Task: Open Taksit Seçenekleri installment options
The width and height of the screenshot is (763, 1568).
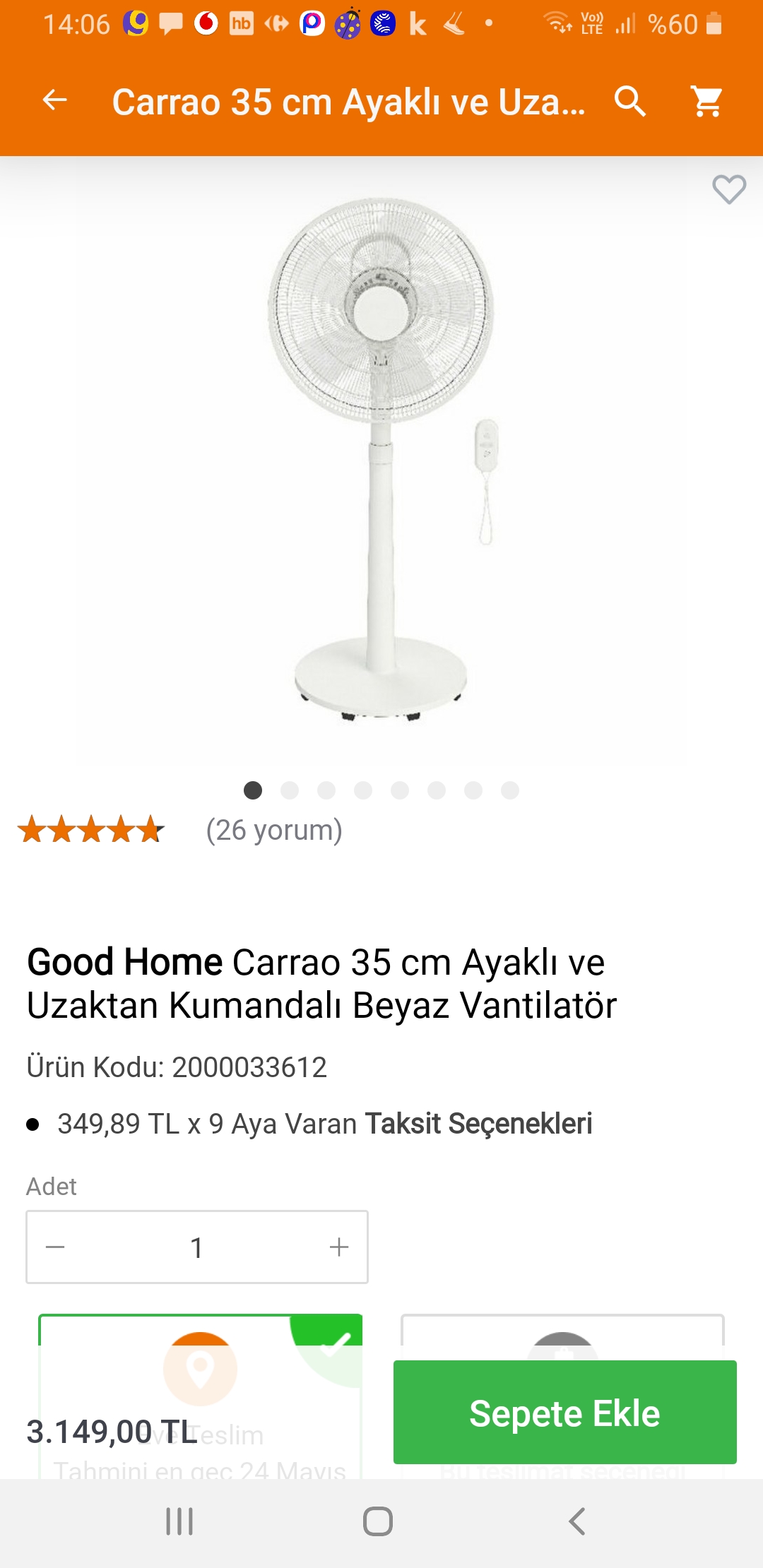Action: (x=478, y=1124)
